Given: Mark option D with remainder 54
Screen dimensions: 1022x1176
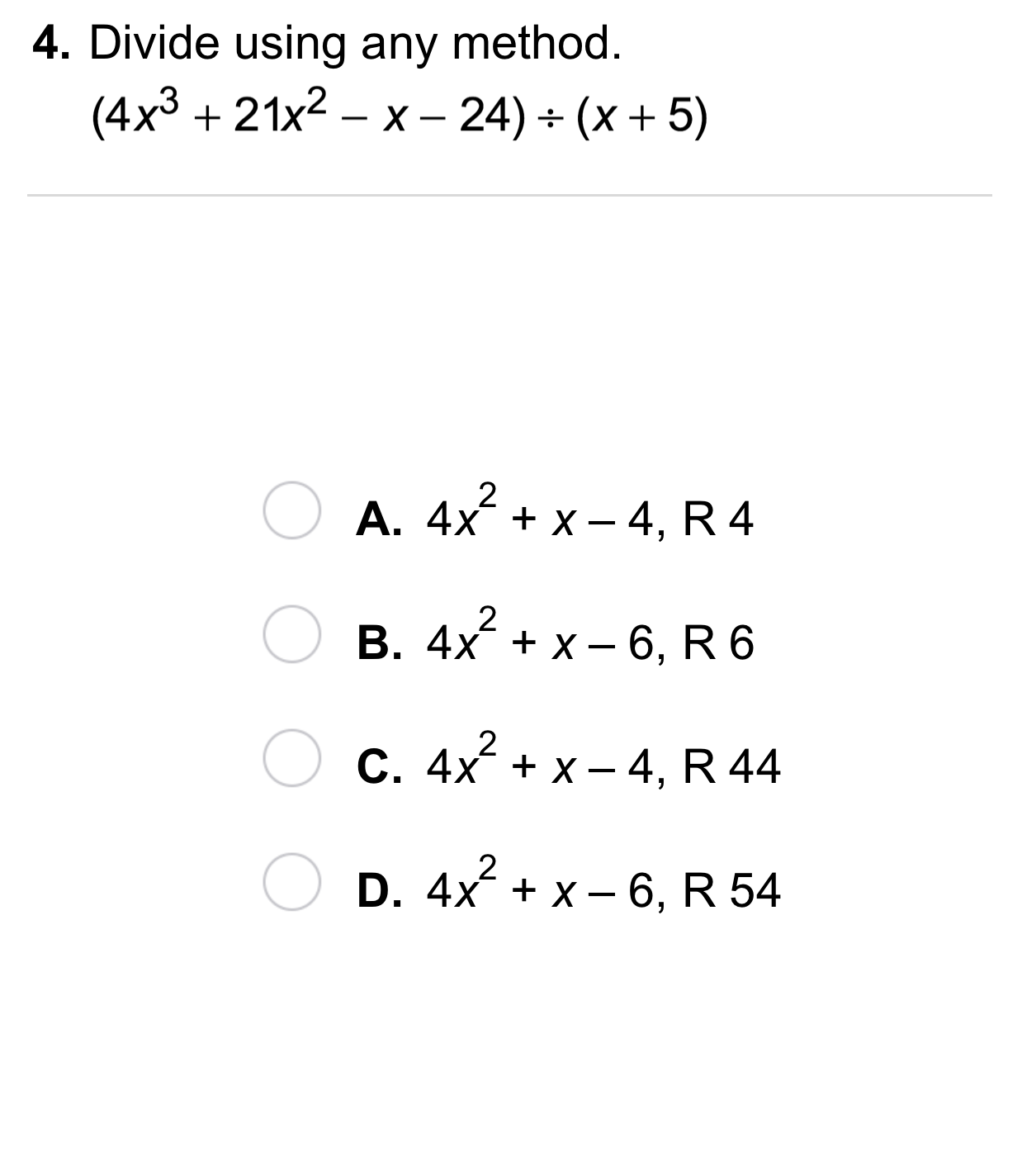Looking at the screenshot, I should click(291, 882).
